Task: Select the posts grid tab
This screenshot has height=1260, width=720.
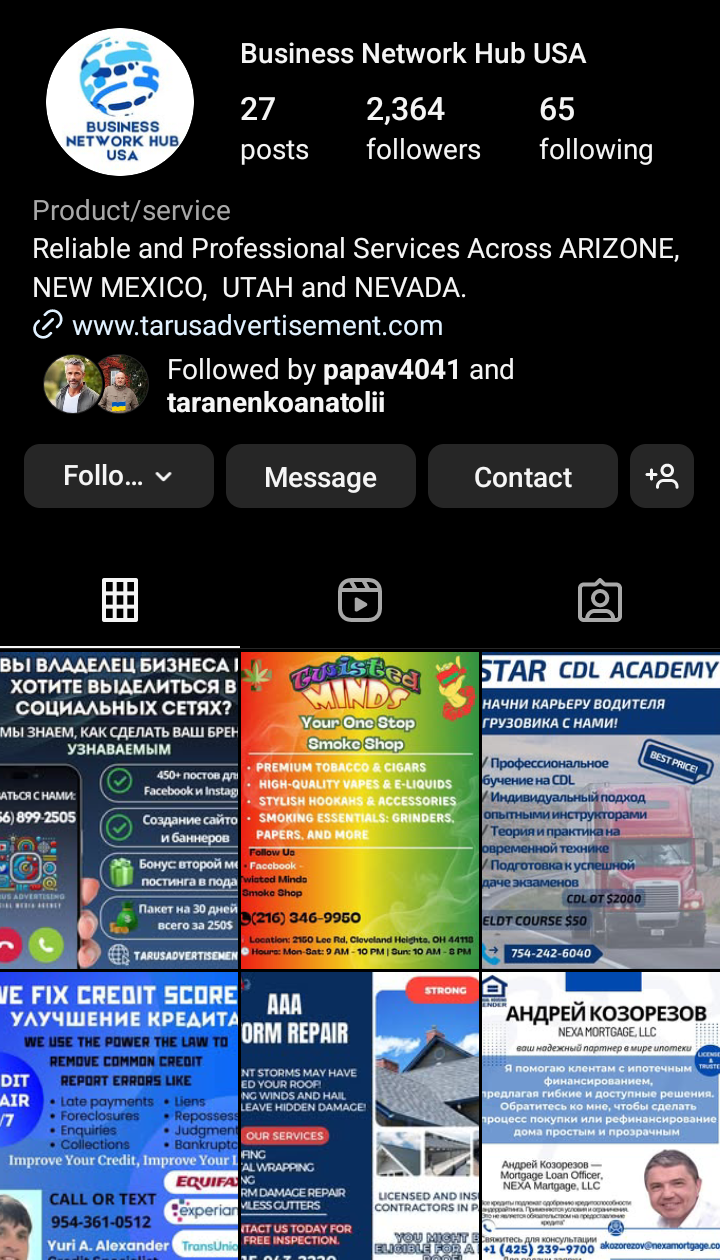Action: [120, 600]
